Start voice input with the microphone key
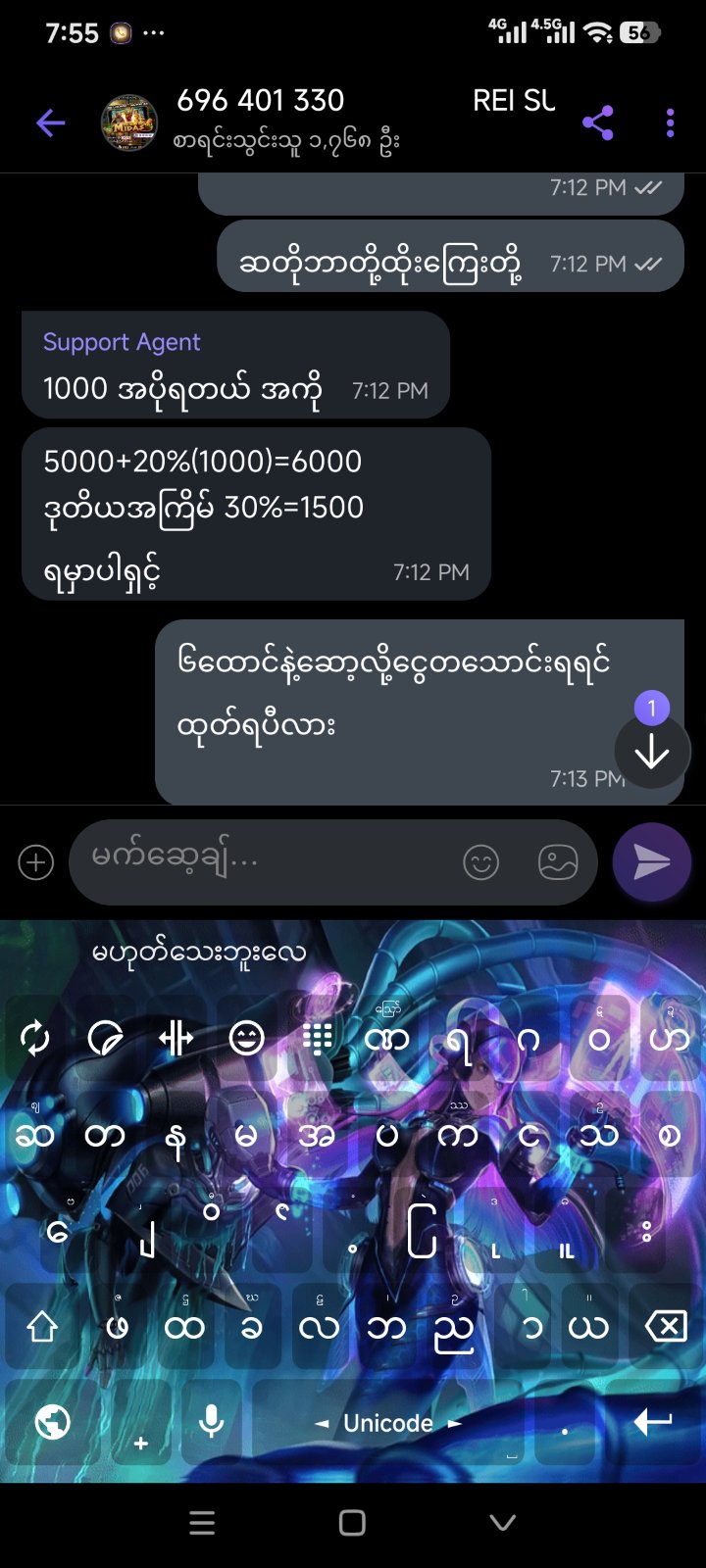706x1568 pixels. tap(211, 1421)
